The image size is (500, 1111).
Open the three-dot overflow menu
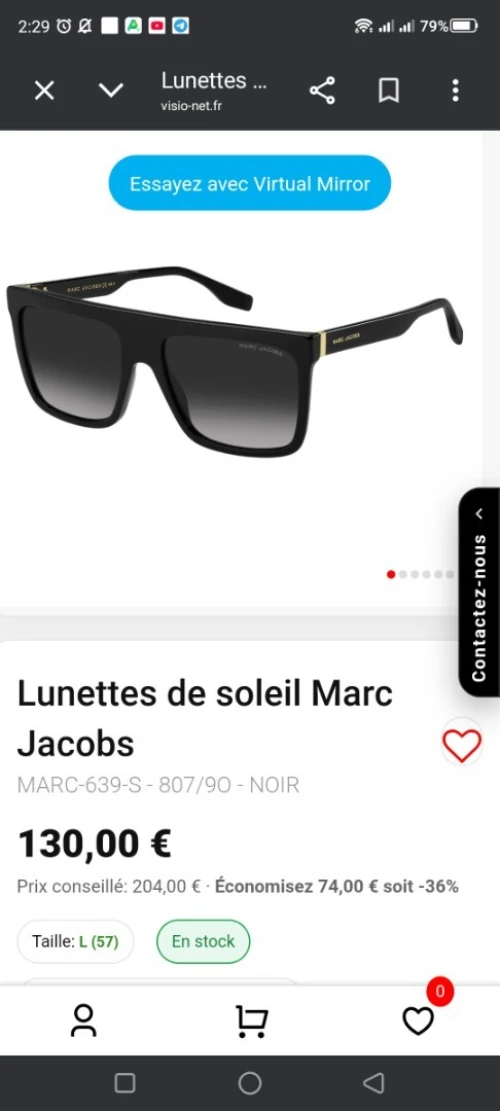pos(455,91)
